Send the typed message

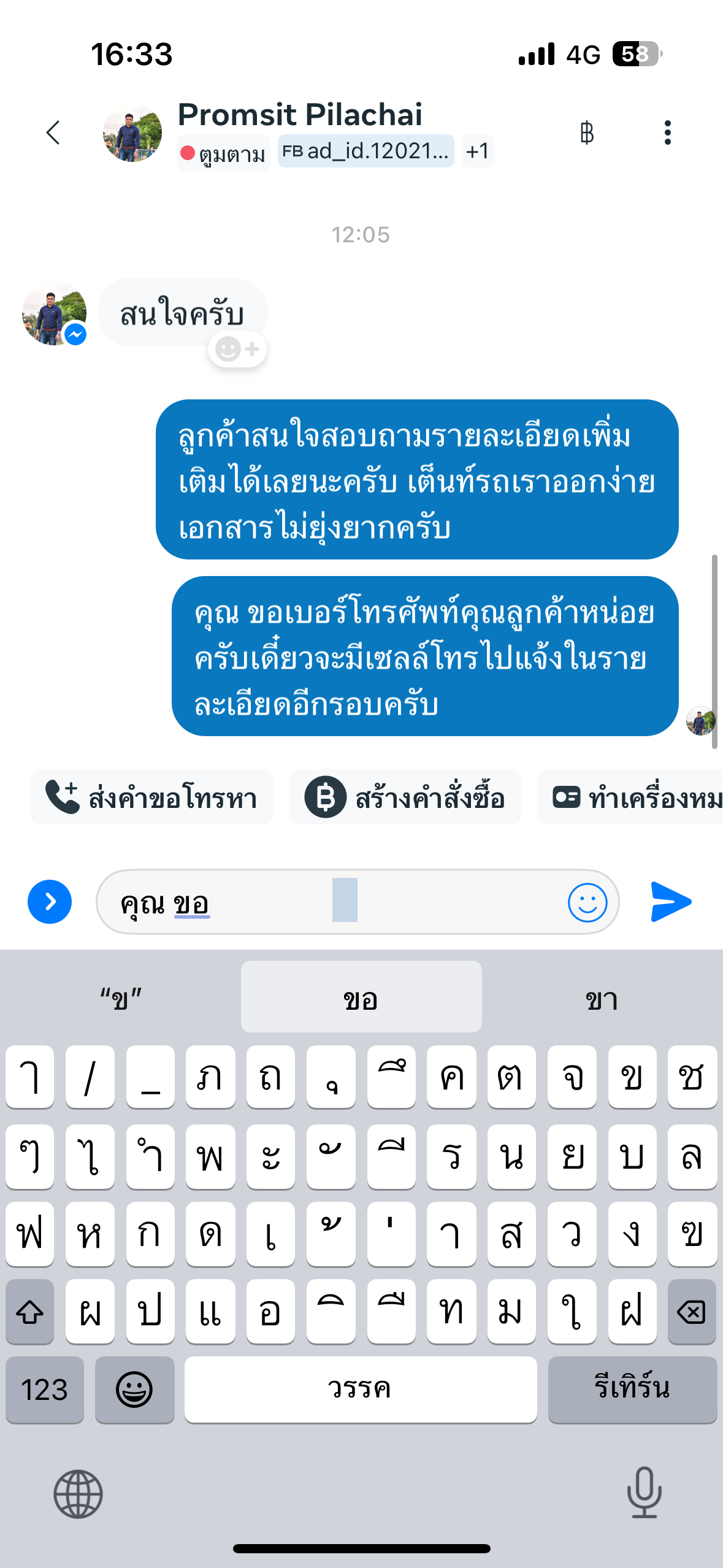671,902
